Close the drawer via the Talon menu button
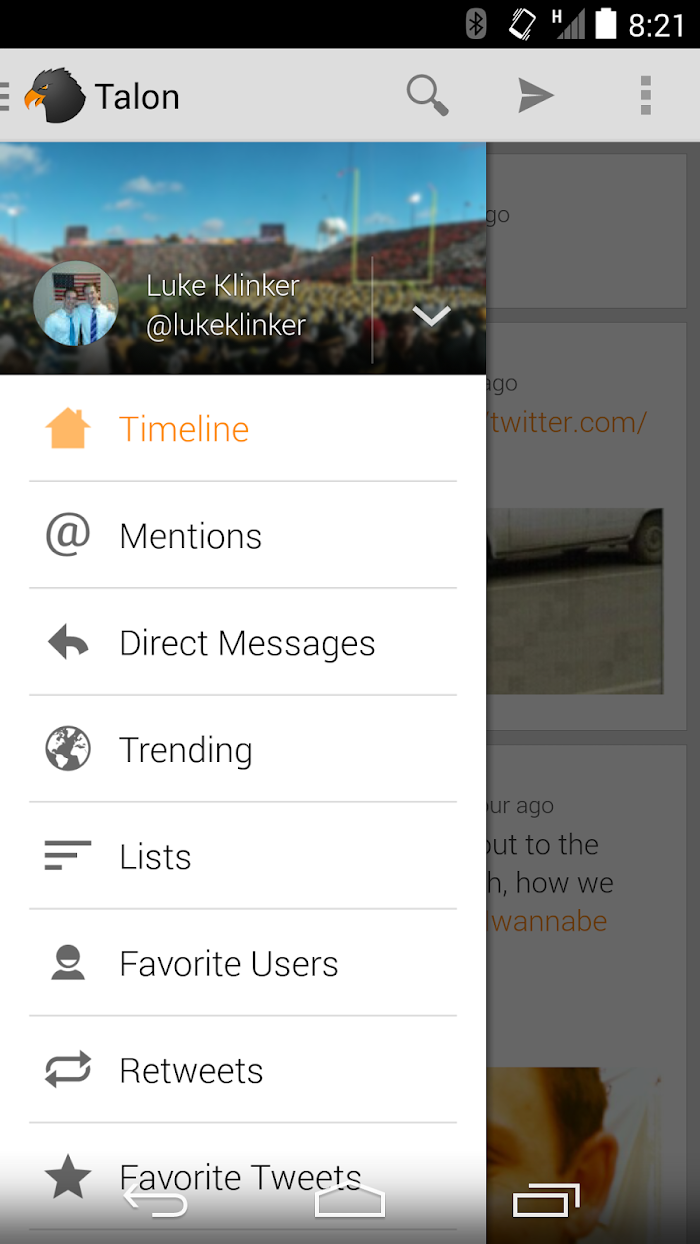Image resolution: width=700 pixels, height=1244 pixels. 52,96
